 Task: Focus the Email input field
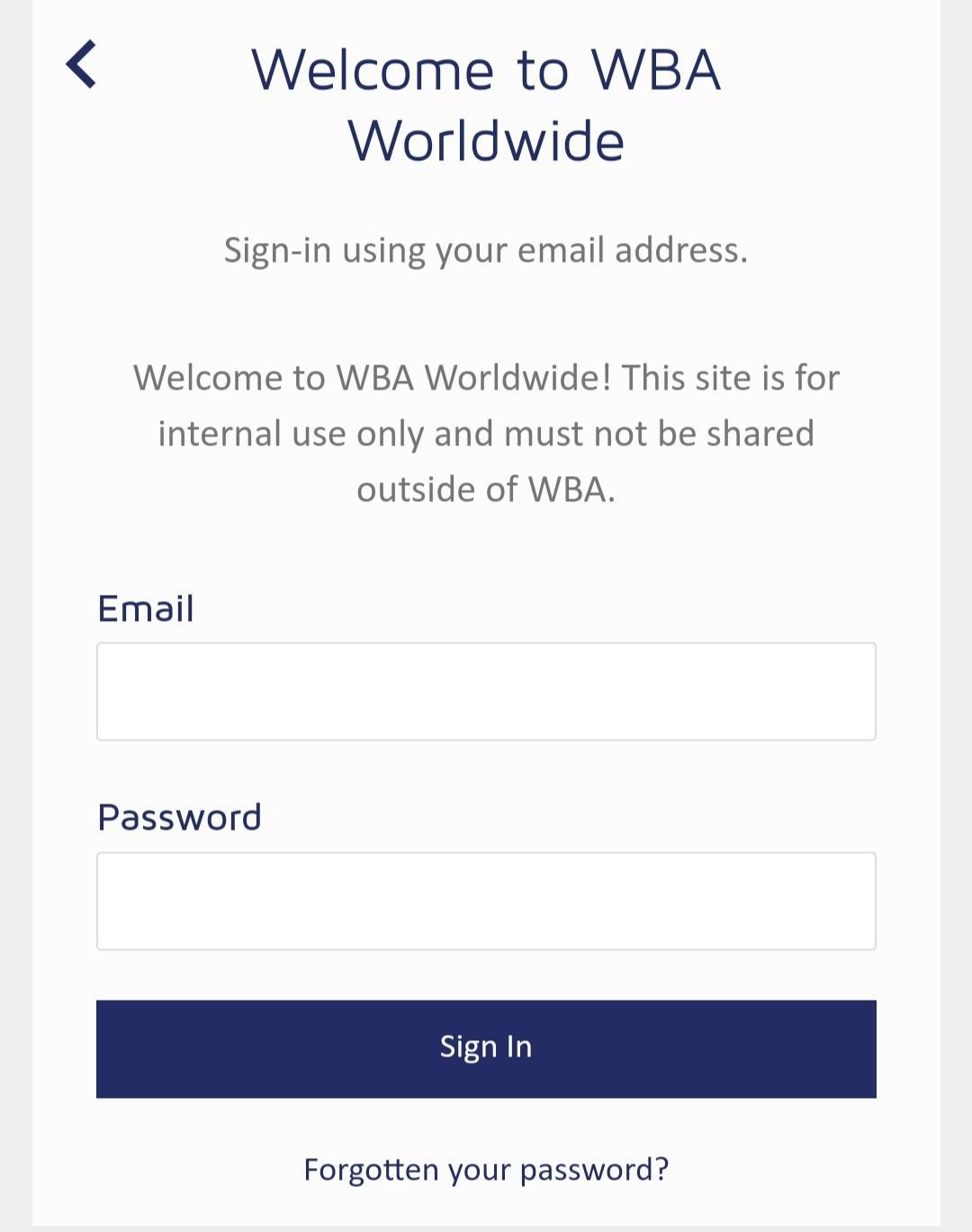(x=486, y=691)
